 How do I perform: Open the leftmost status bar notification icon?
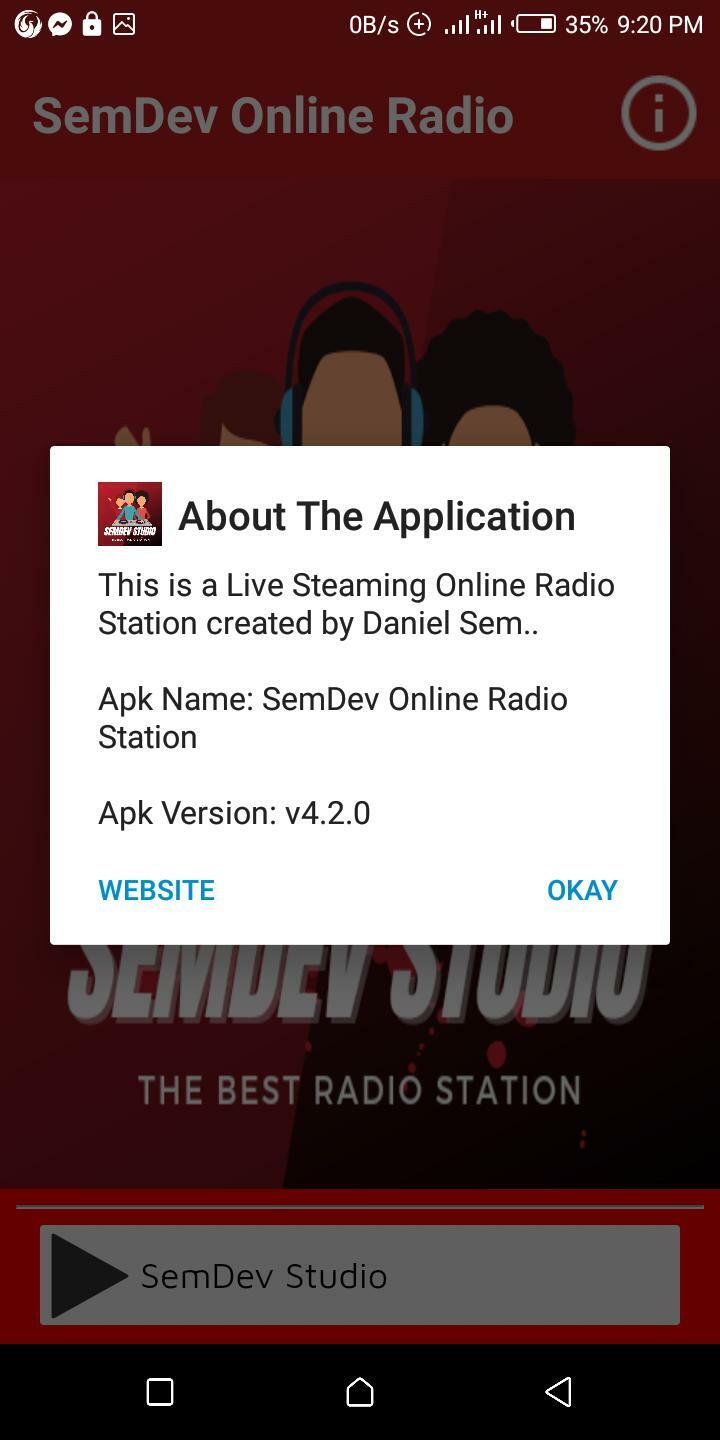(27, 22)
